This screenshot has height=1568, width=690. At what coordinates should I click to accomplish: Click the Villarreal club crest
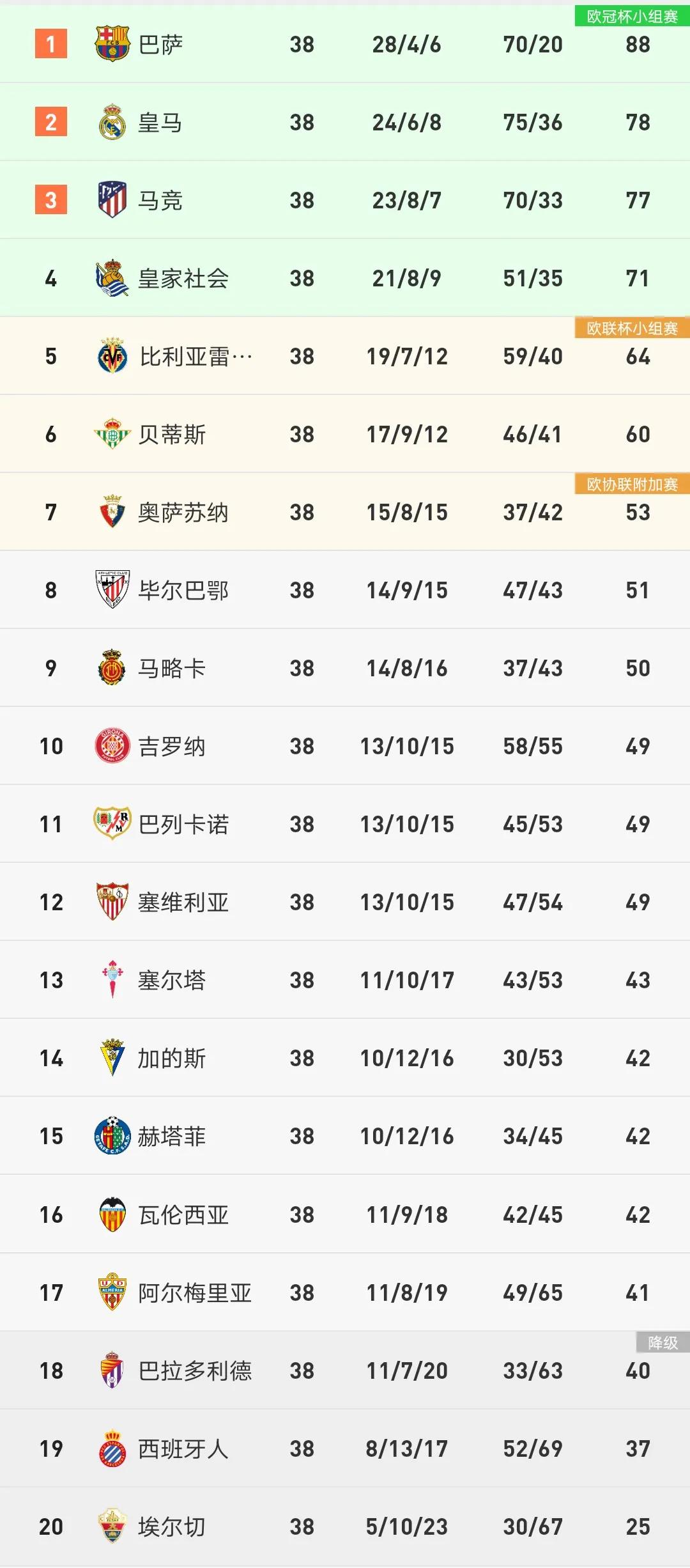pyautogui.click(x=112, y=357)
